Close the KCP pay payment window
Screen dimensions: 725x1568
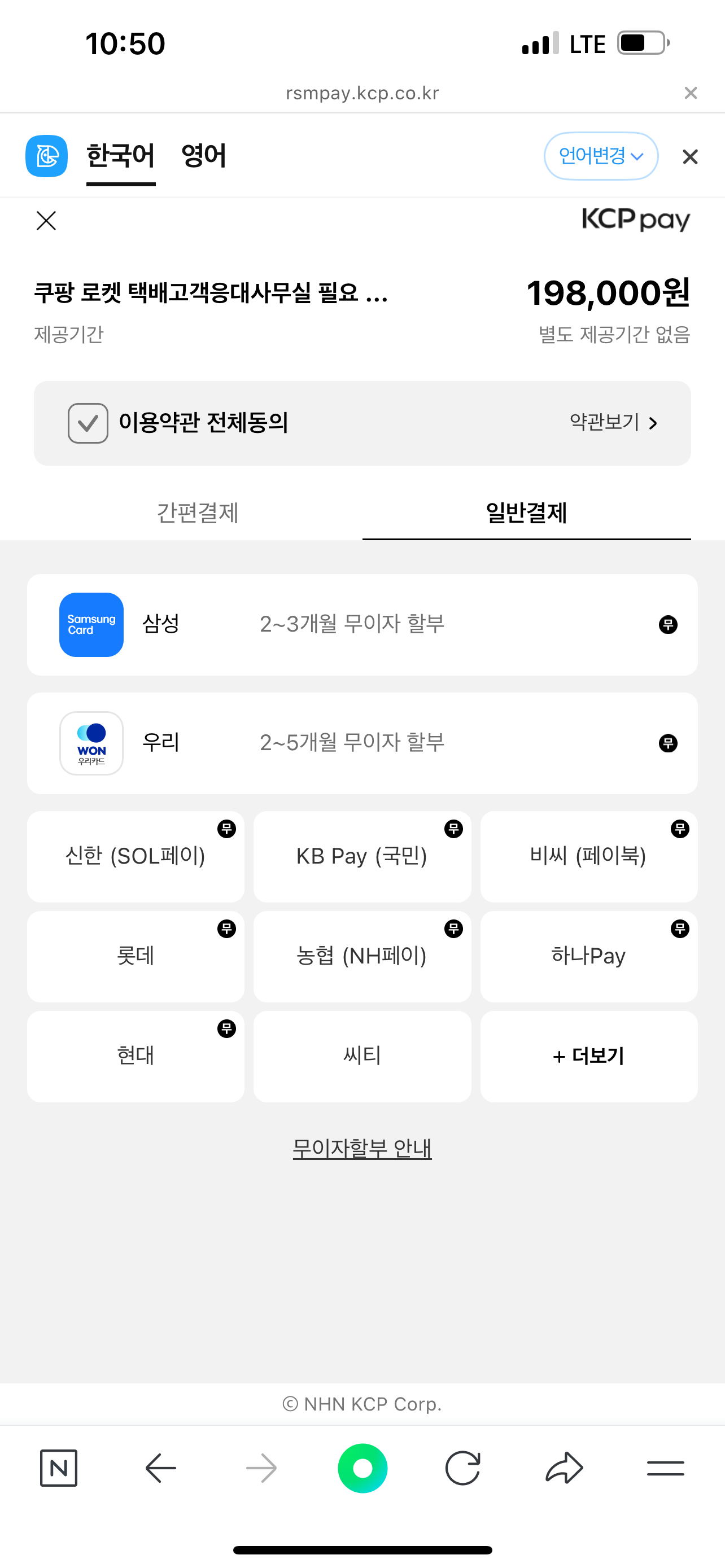[46, 220]
